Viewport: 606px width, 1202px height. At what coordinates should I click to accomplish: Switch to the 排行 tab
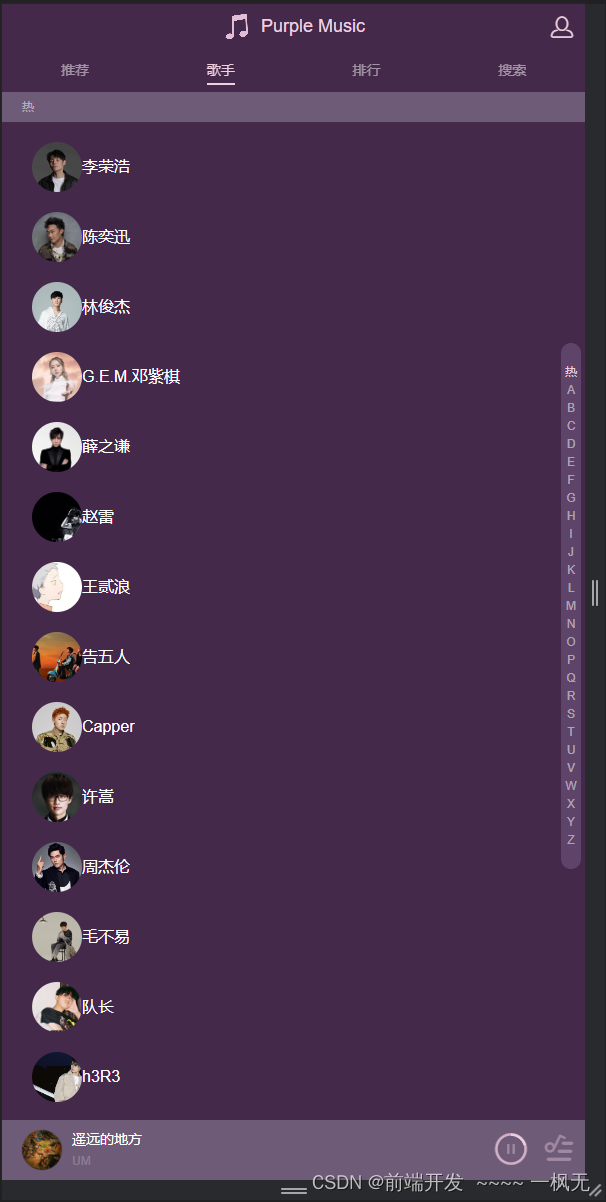[366, 70]
